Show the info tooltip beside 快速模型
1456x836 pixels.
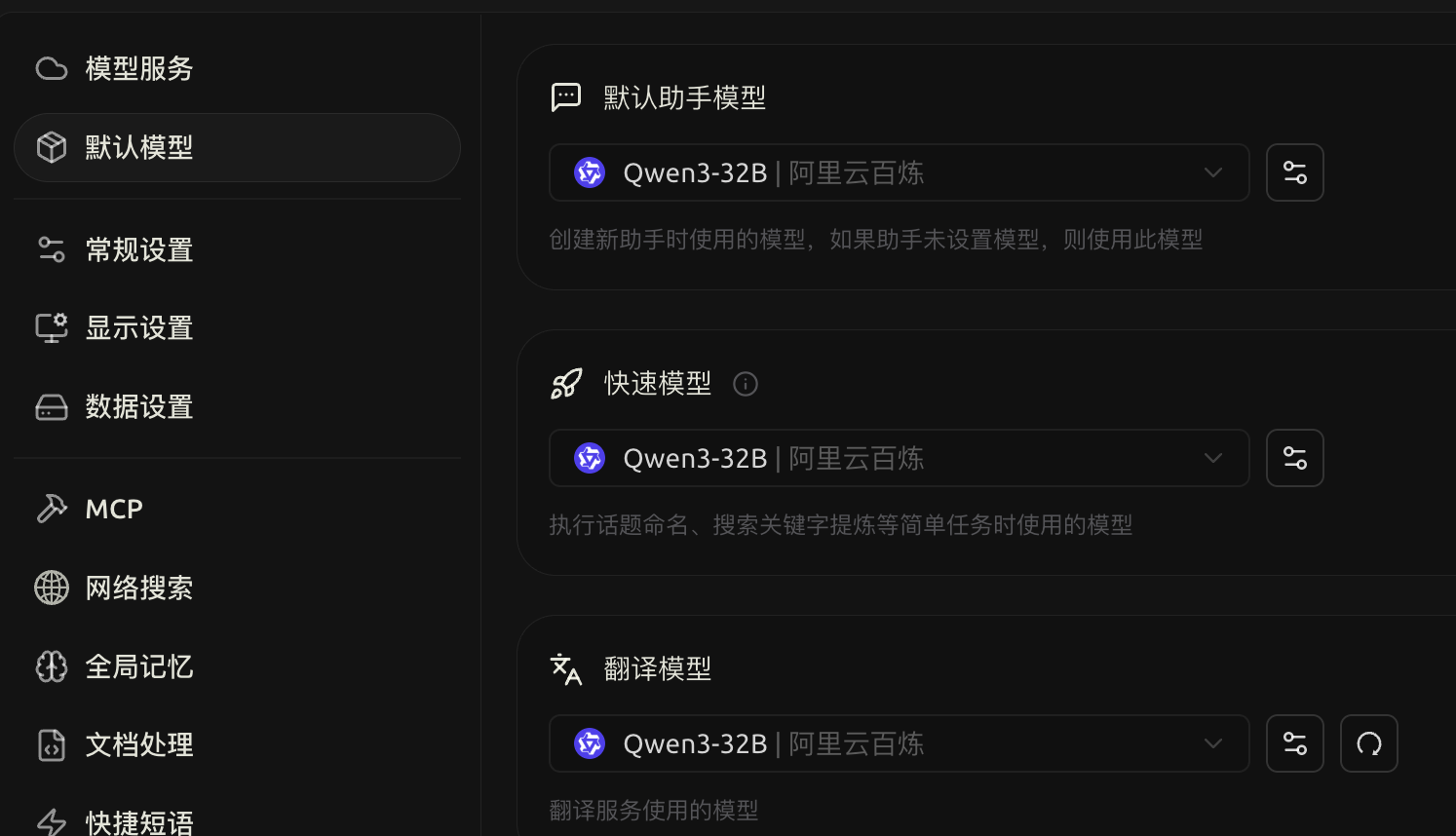click(x=746, y=384)
